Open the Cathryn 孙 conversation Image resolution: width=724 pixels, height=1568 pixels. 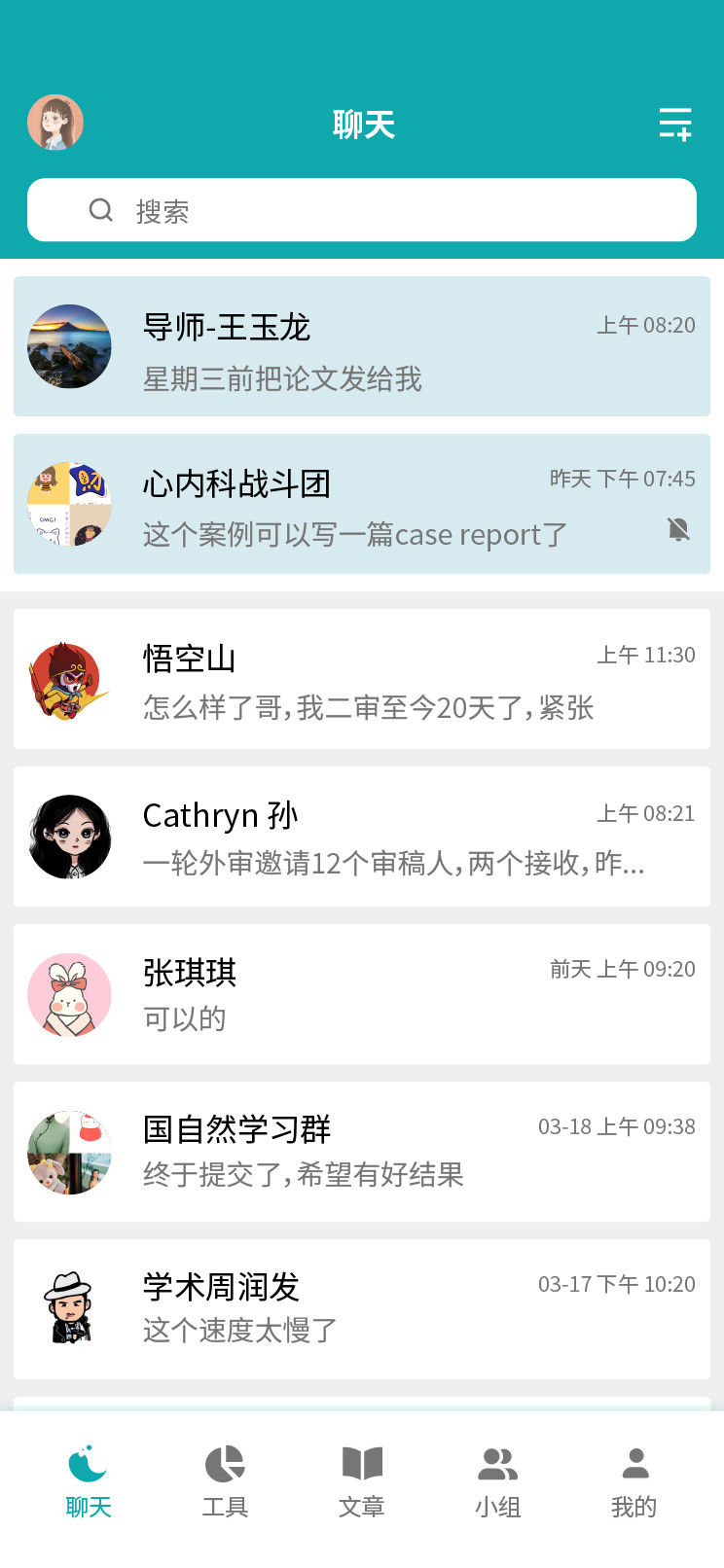361,837
